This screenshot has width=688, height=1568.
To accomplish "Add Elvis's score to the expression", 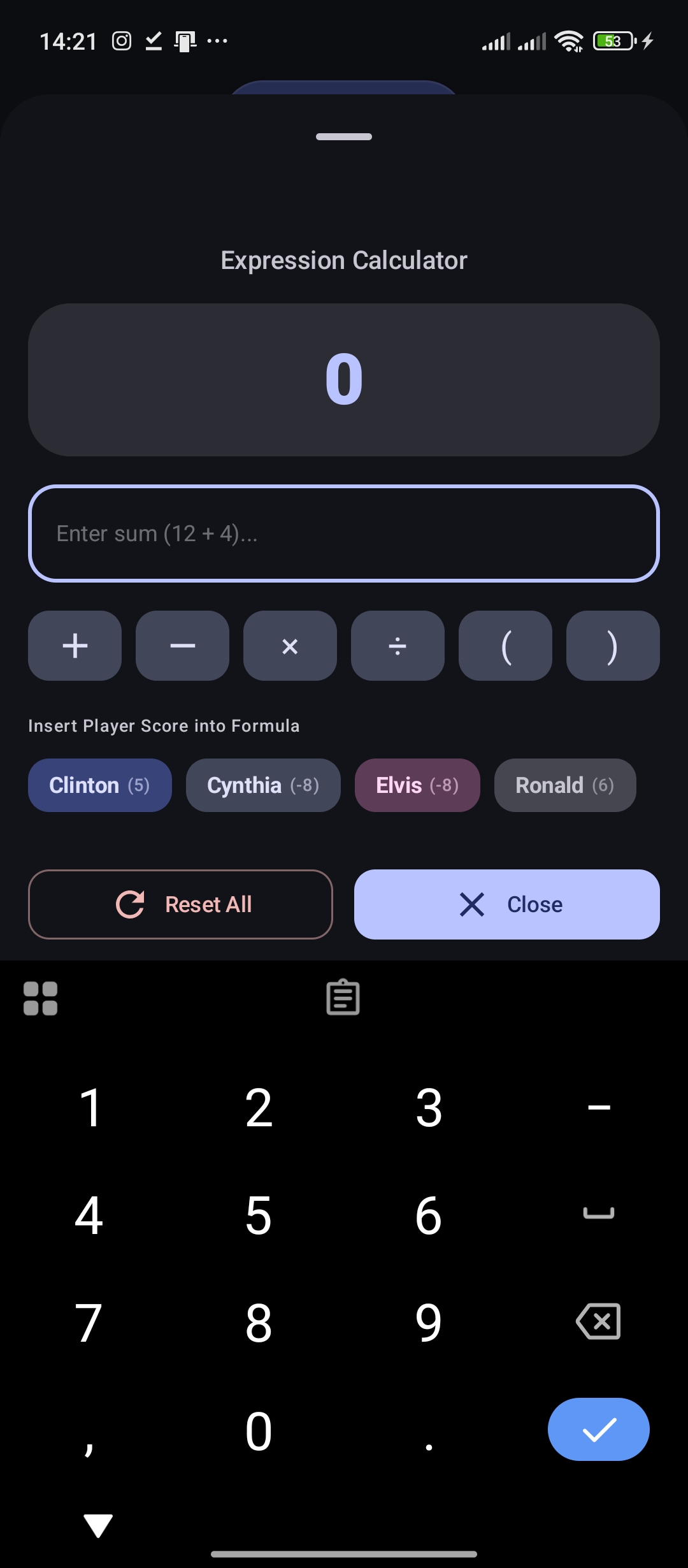I will 417,785.
